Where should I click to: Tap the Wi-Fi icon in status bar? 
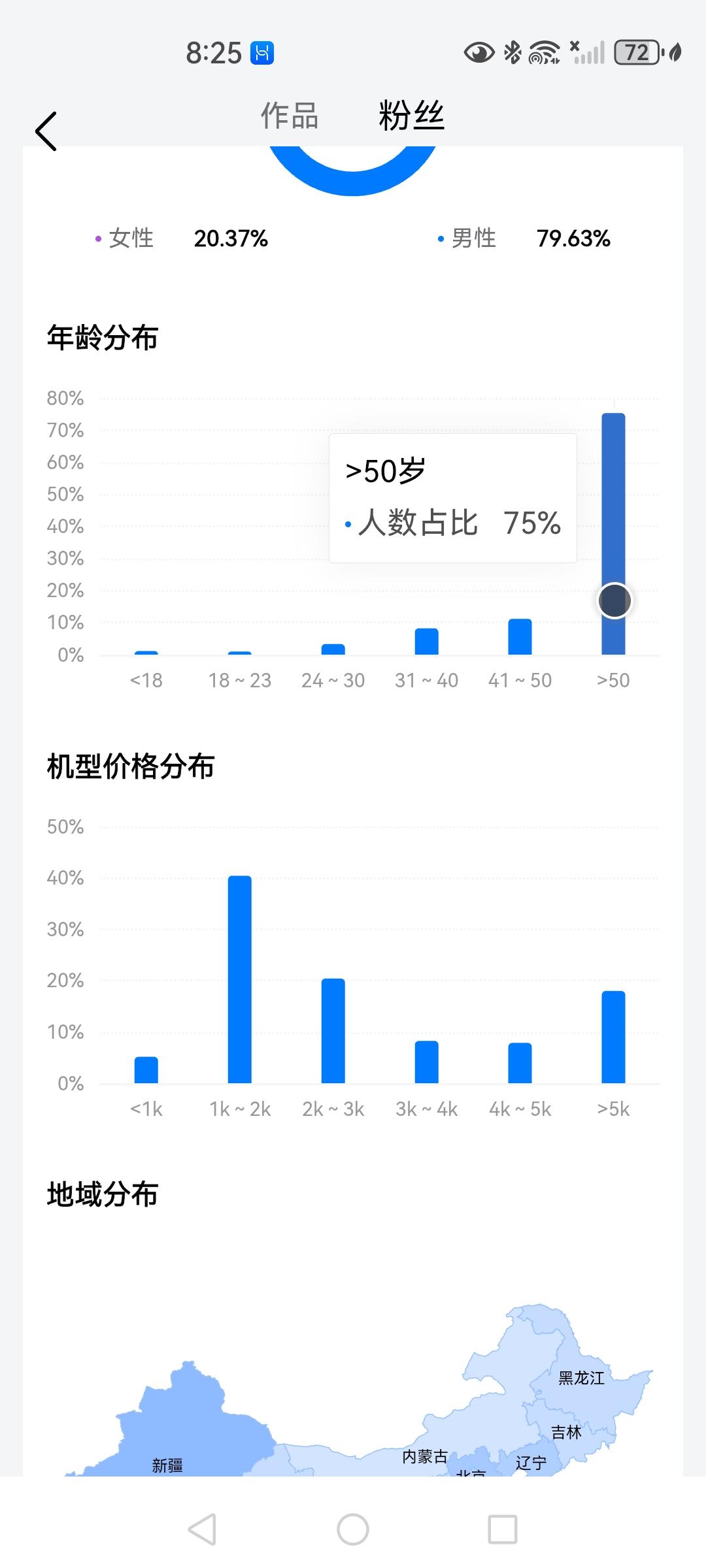[544, 51]
